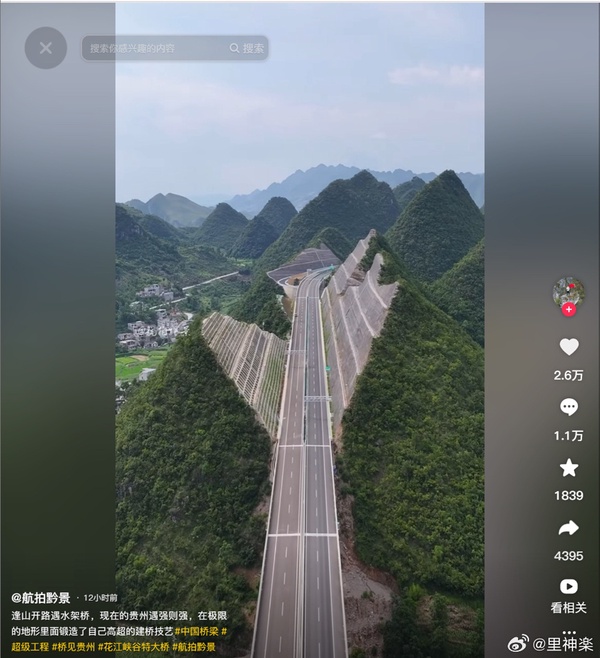Follow the creator with the plus badge
Screen dimensions: 600x658
[x=568, y=310]
